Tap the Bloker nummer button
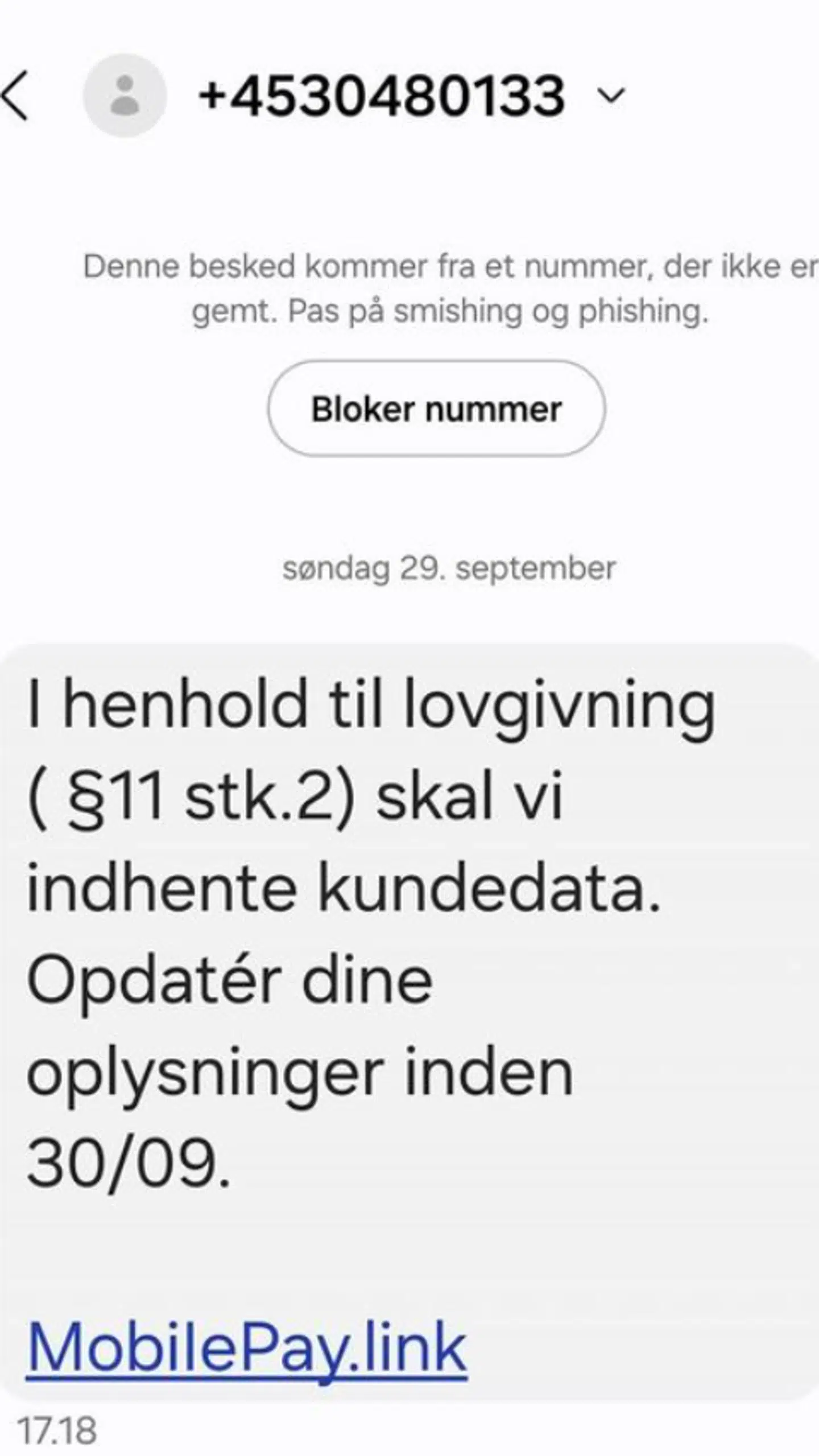This screenshot has width=819, height=1456. pos(436,409)
